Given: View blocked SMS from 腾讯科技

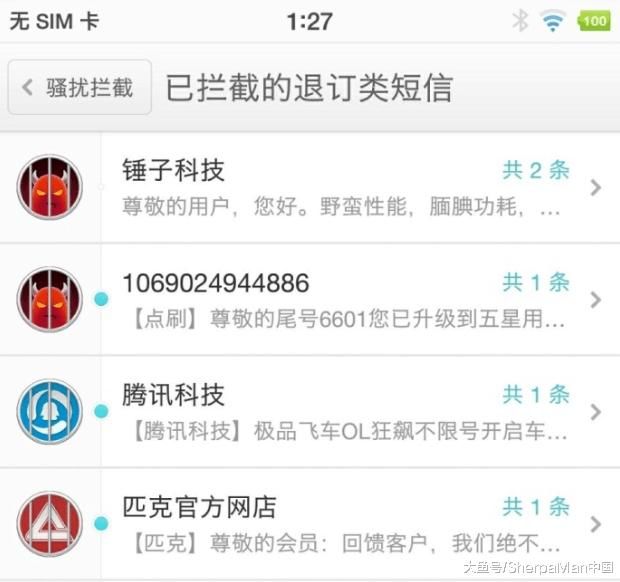Looking at the screenshot, I should click(x=340, y=412).
